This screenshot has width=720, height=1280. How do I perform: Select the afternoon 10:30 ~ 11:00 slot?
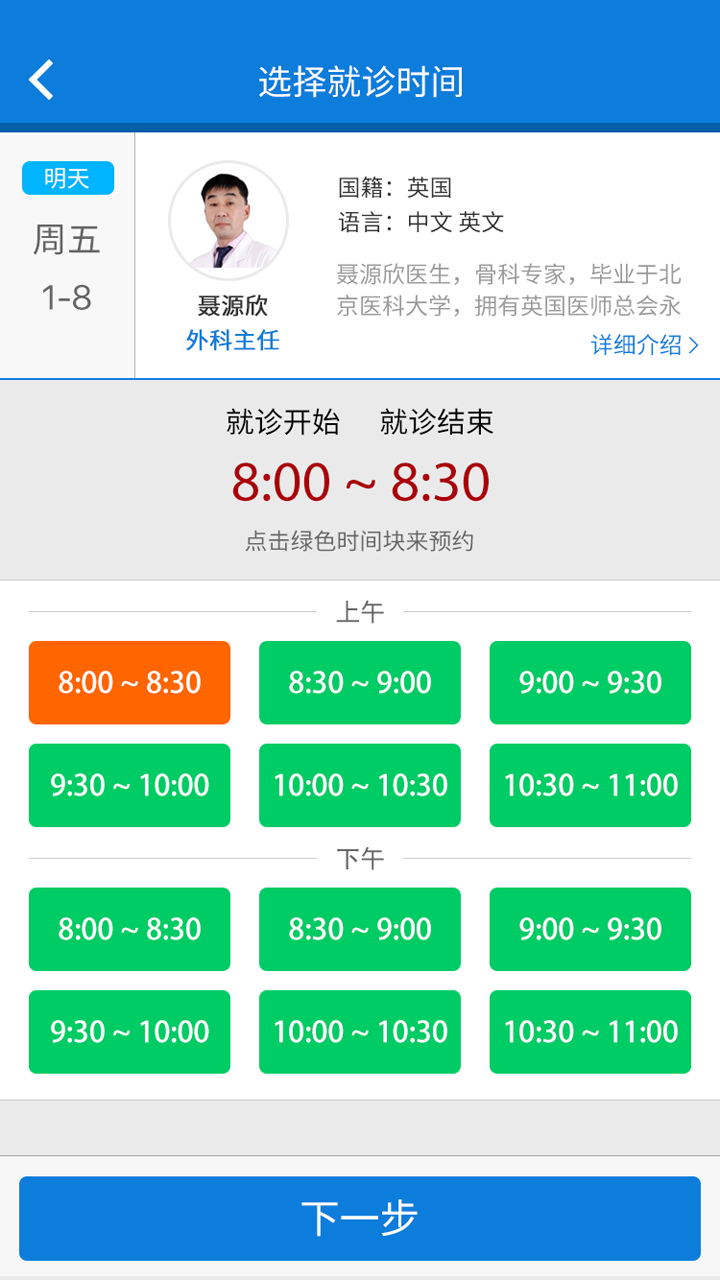coord(589,1031)
